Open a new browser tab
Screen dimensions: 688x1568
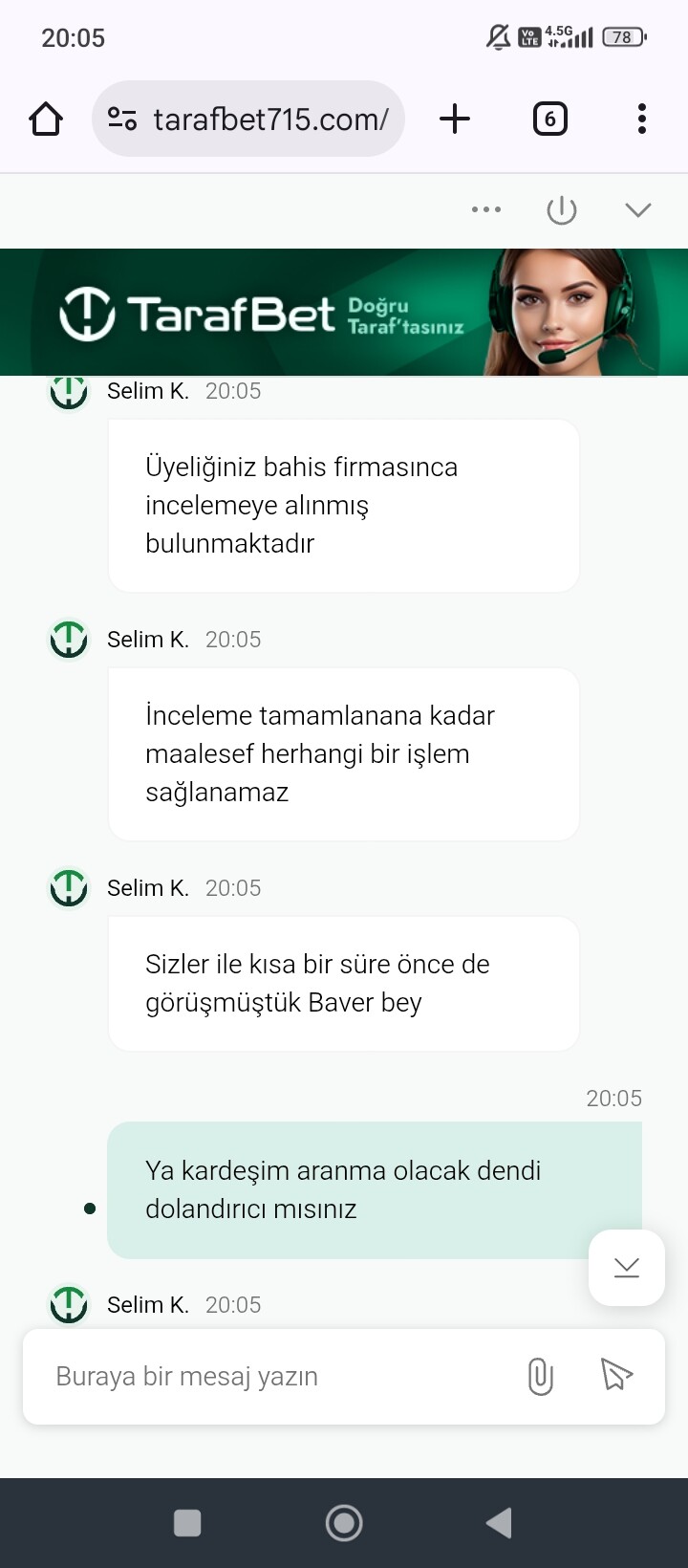455,119
